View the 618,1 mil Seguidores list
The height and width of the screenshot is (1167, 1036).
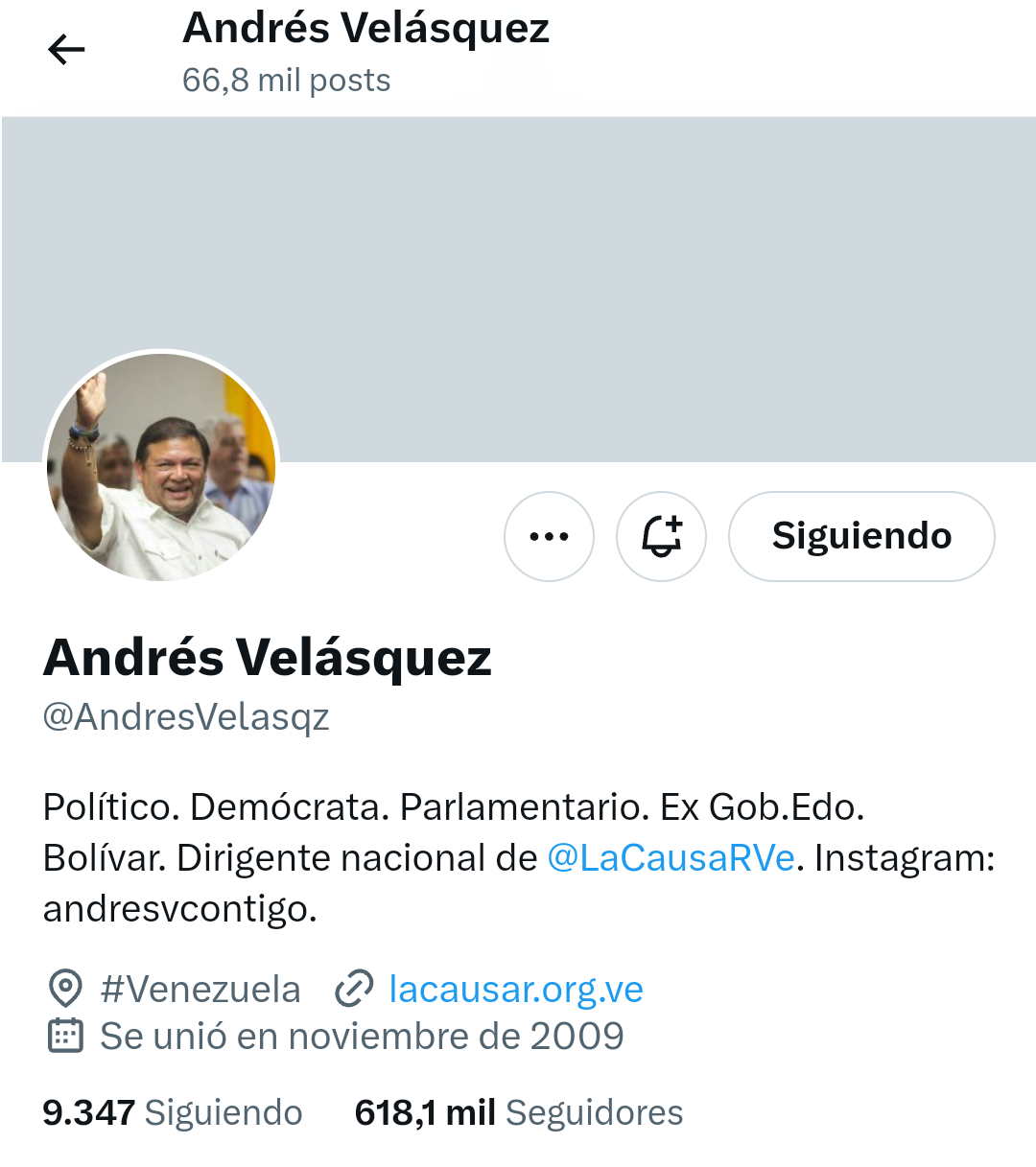pyautogui.click(x=519, y=1112)
